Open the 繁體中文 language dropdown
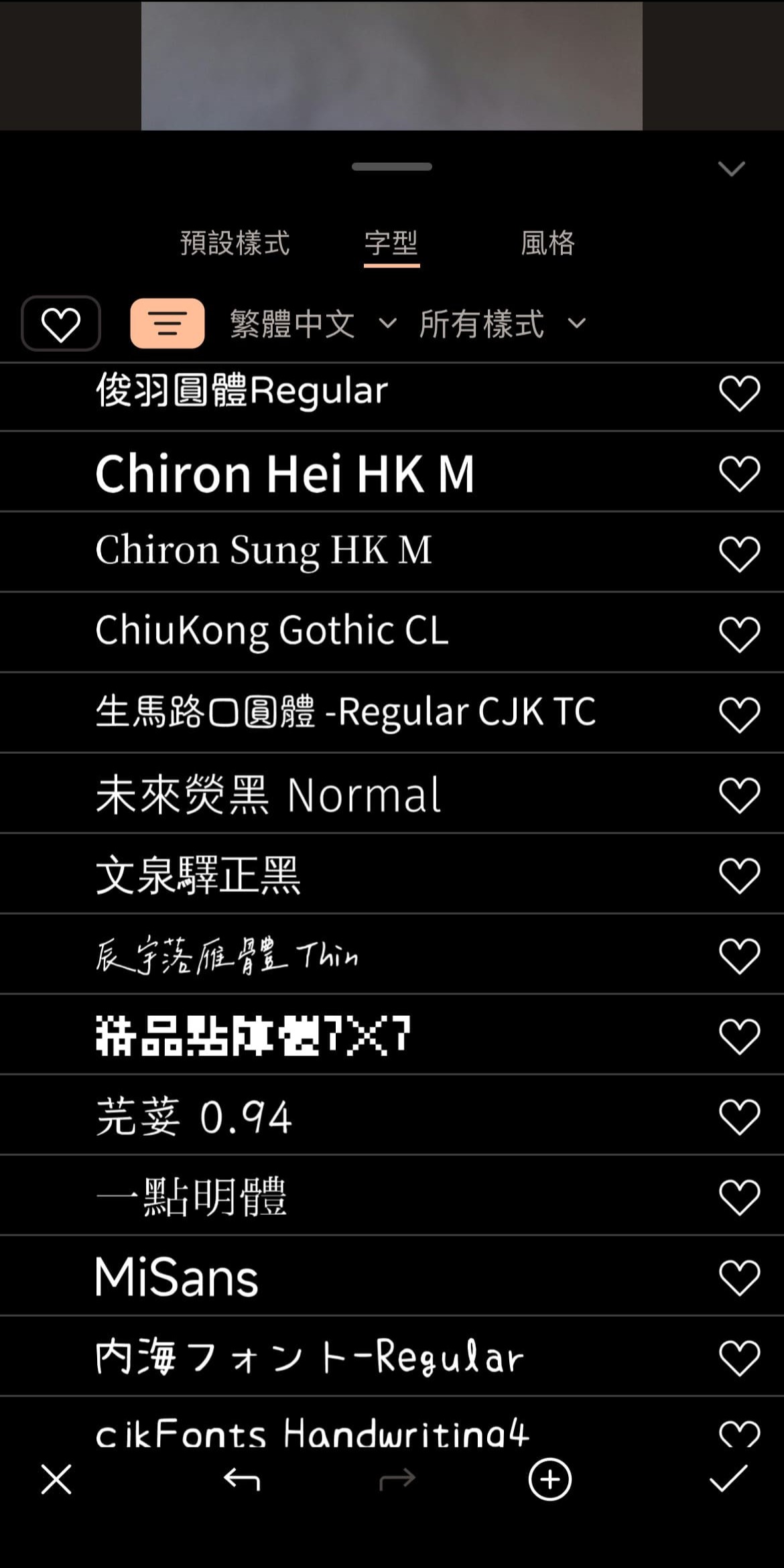This screenshot has width=784, height=1568. (x=312, y=324)
